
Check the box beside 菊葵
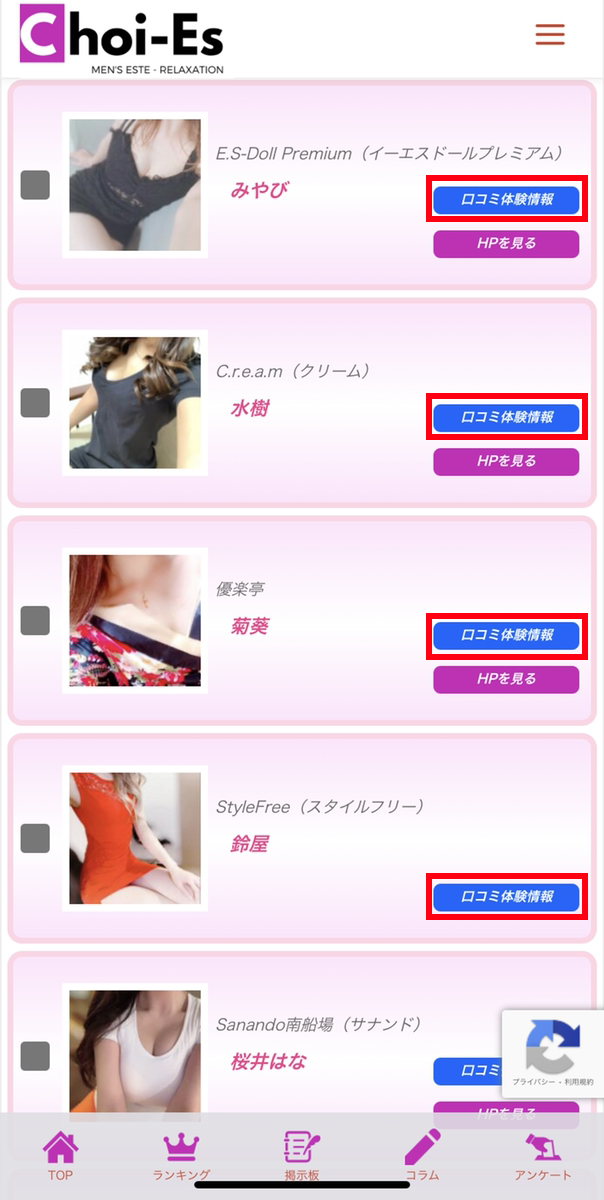(35, 620)
